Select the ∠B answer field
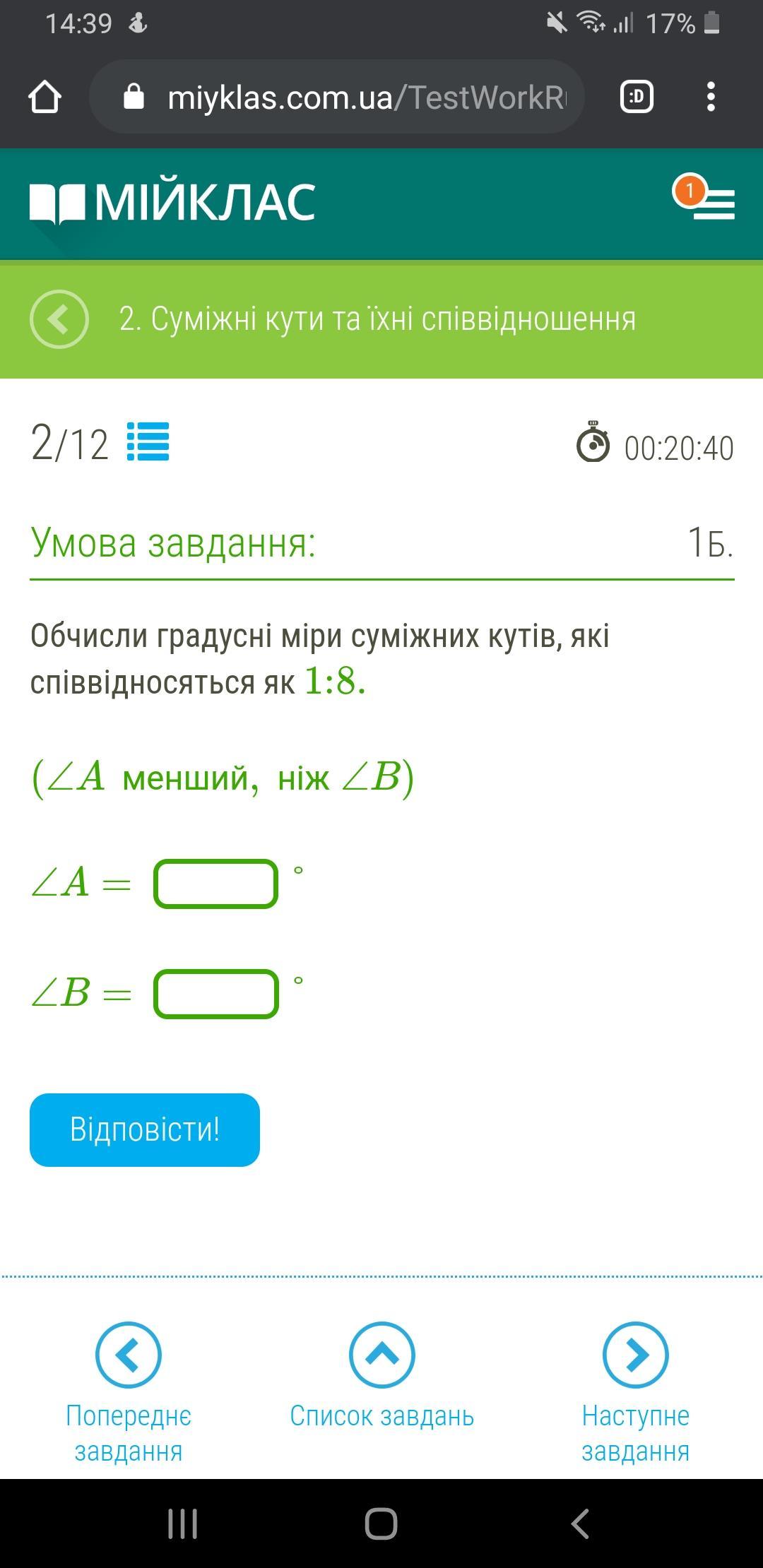The height and width of the screenshot is (1568, 763). (x=216, y=994)
